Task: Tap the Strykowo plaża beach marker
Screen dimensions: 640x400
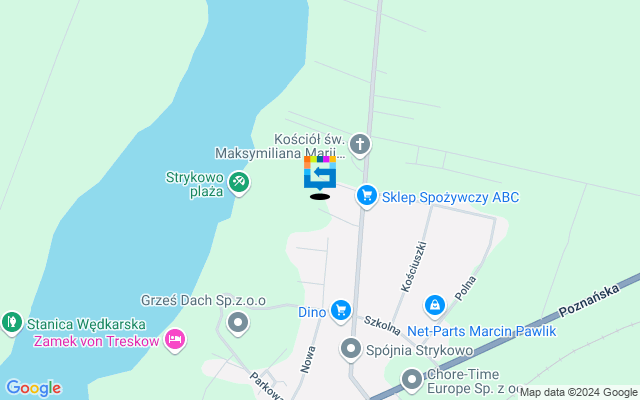Action: coord(238,182)
